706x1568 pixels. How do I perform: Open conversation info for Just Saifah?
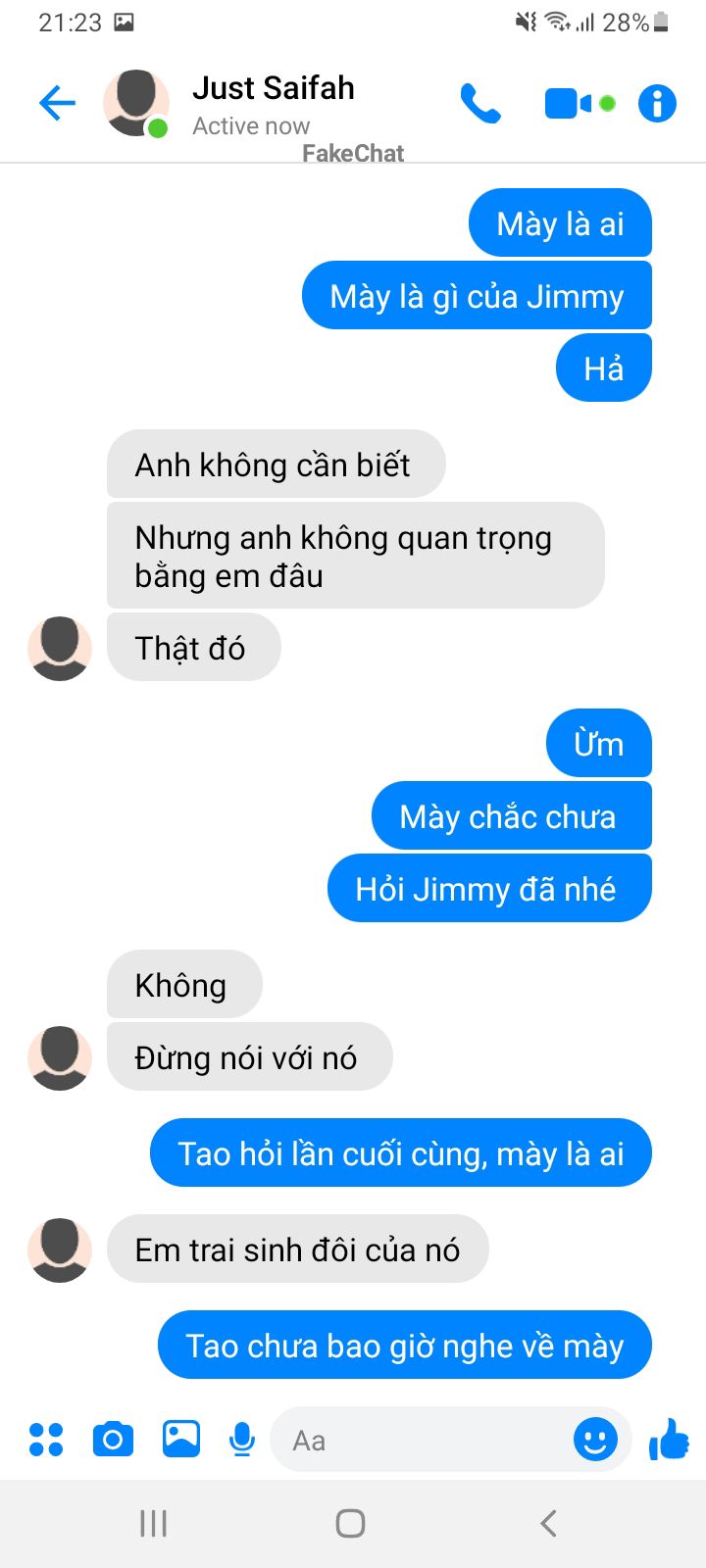coord(657,103)
